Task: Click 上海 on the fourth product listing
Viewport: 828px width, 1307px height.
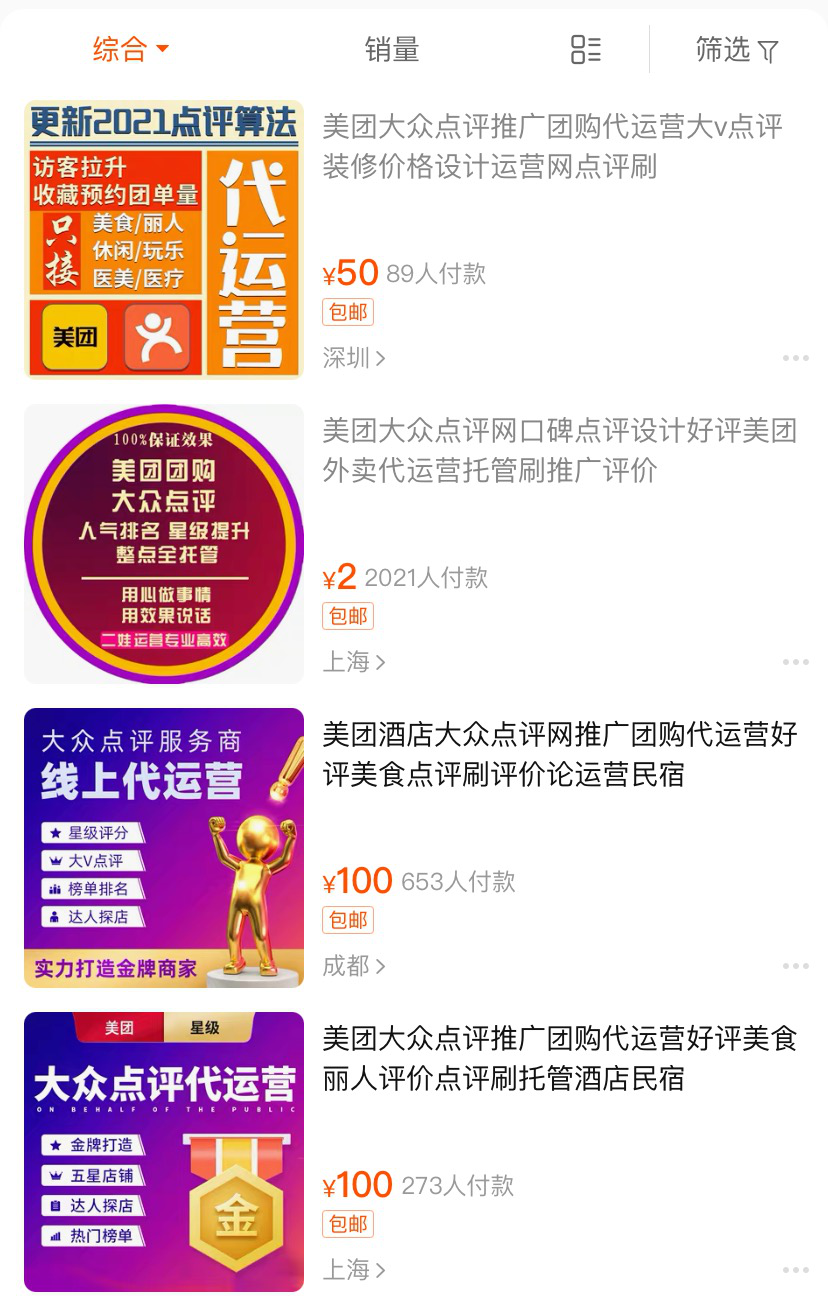Action: (x=349, y=1270)
